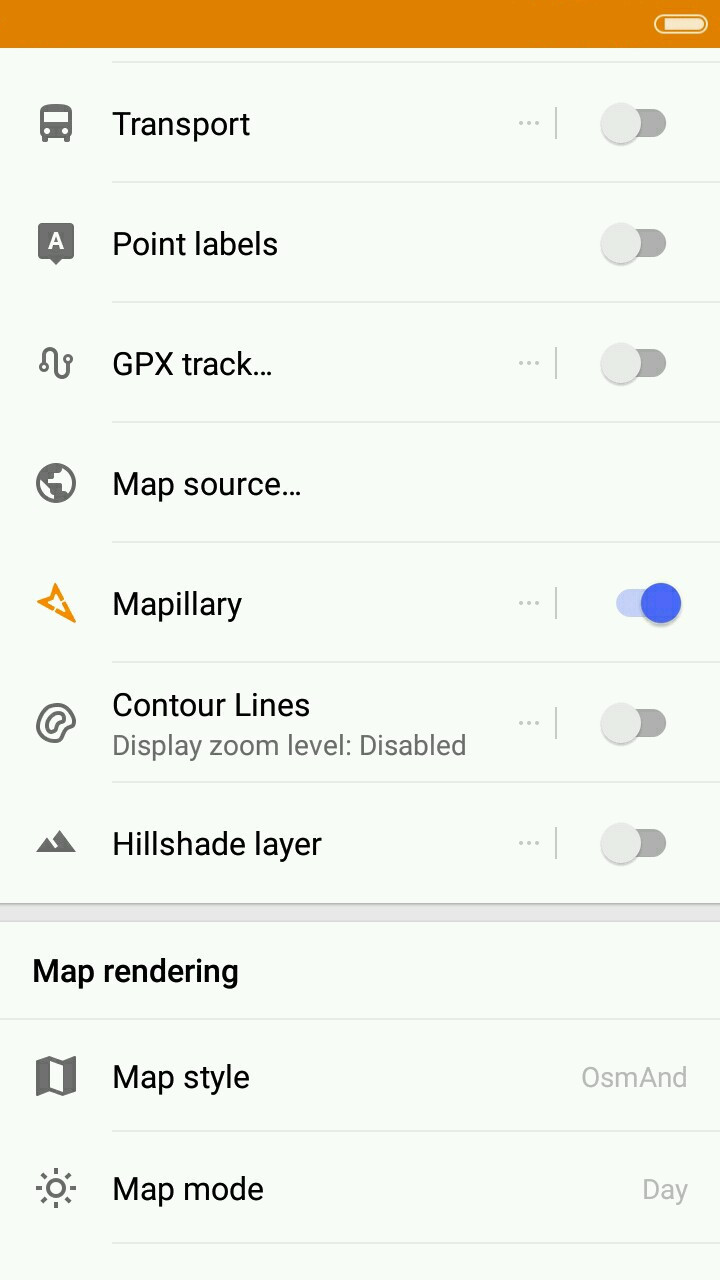Open Mapillary more options dots
Viewport: 720px width, 1280px height.
529,604
